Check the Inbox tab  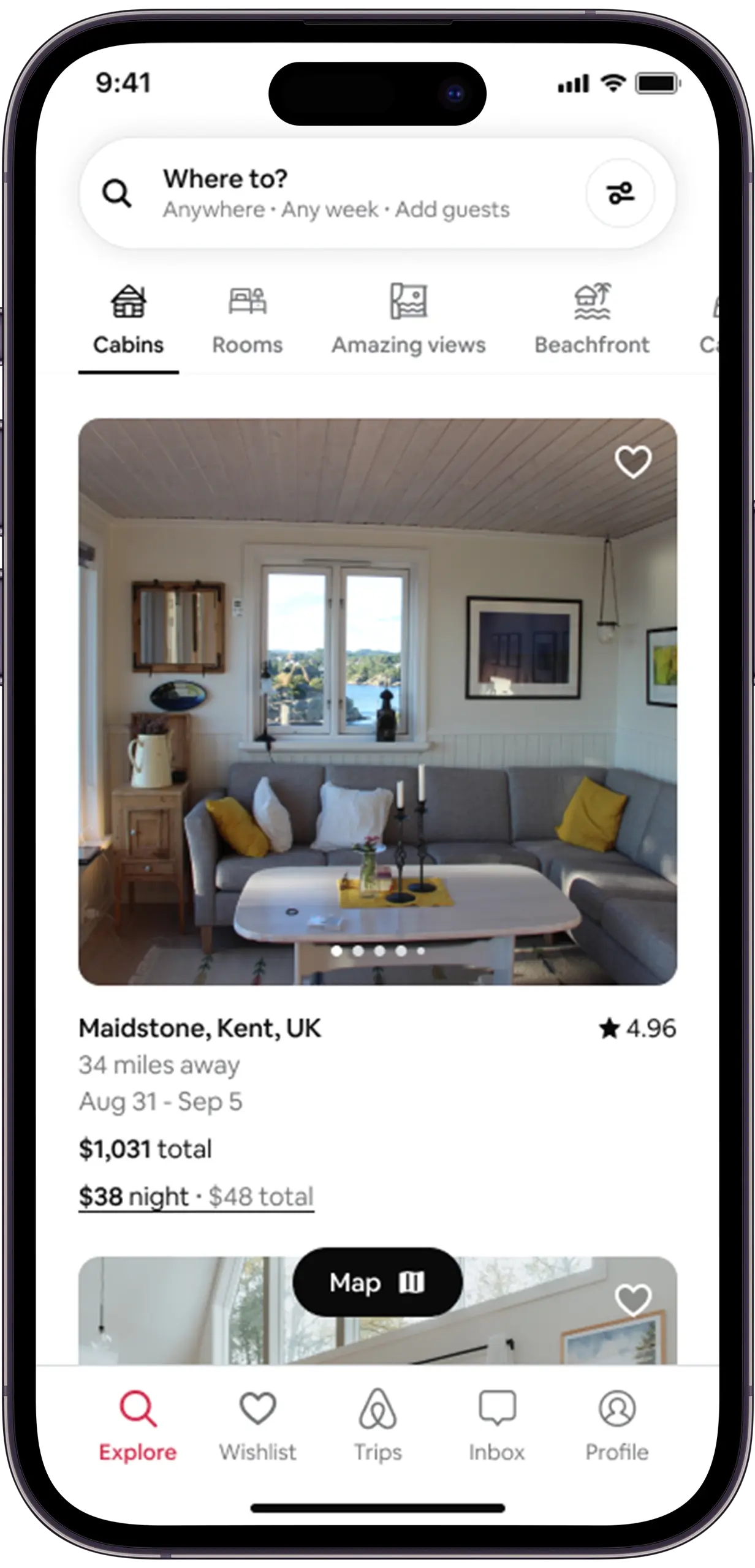coord(497,1425)
